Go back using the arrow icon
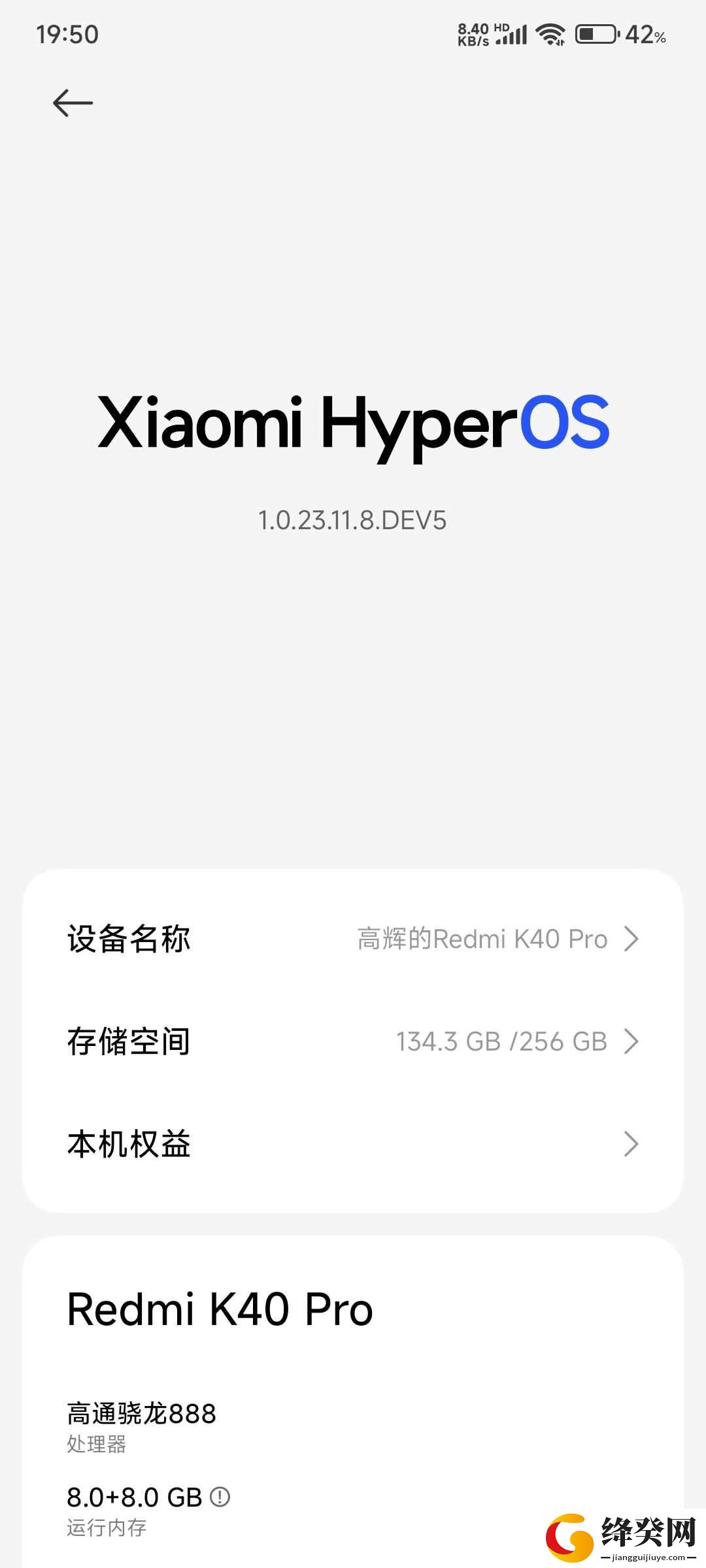The width and height of the screenshot is (706, 1568). pyautogui.click(x=73, y=103)
